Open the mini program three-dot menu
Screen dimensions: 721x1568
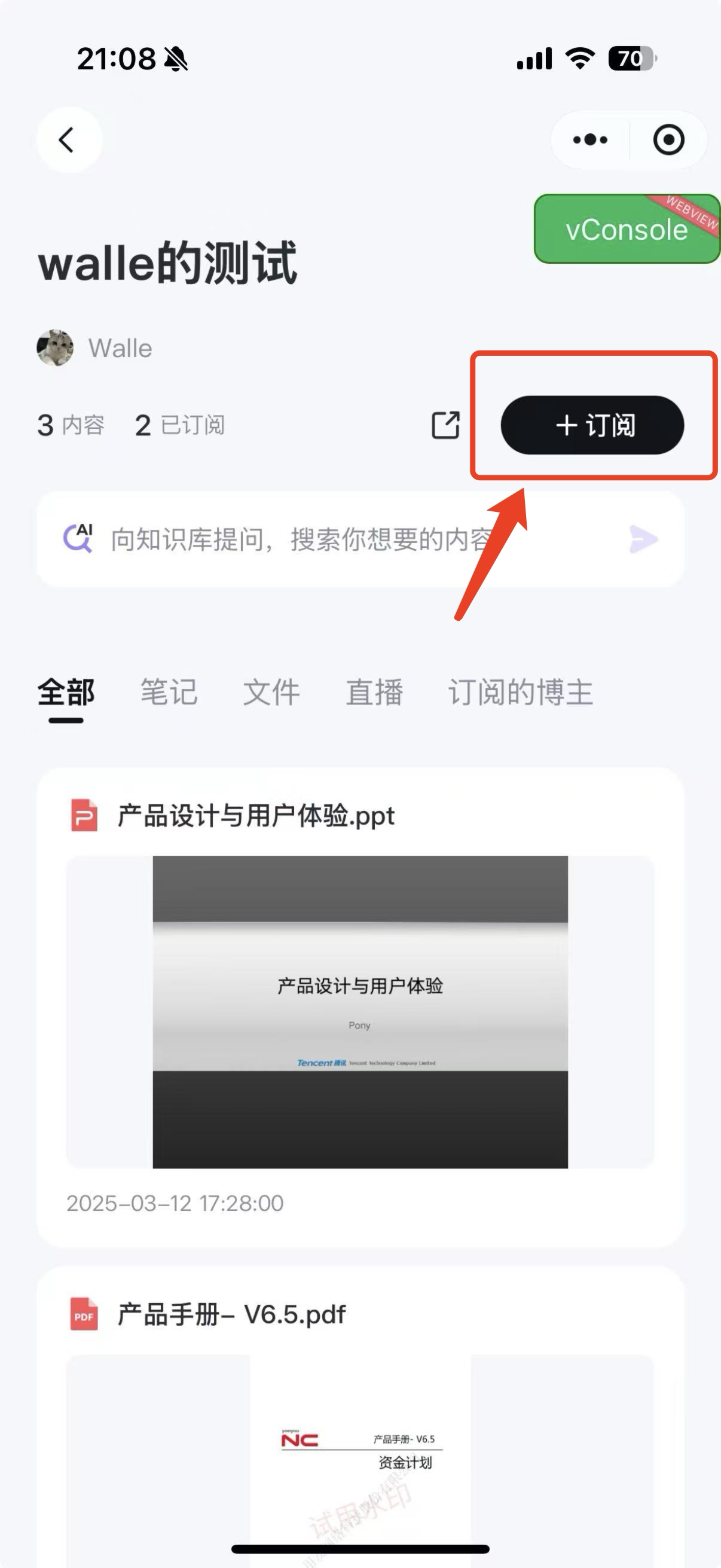(x=589, y=140)
